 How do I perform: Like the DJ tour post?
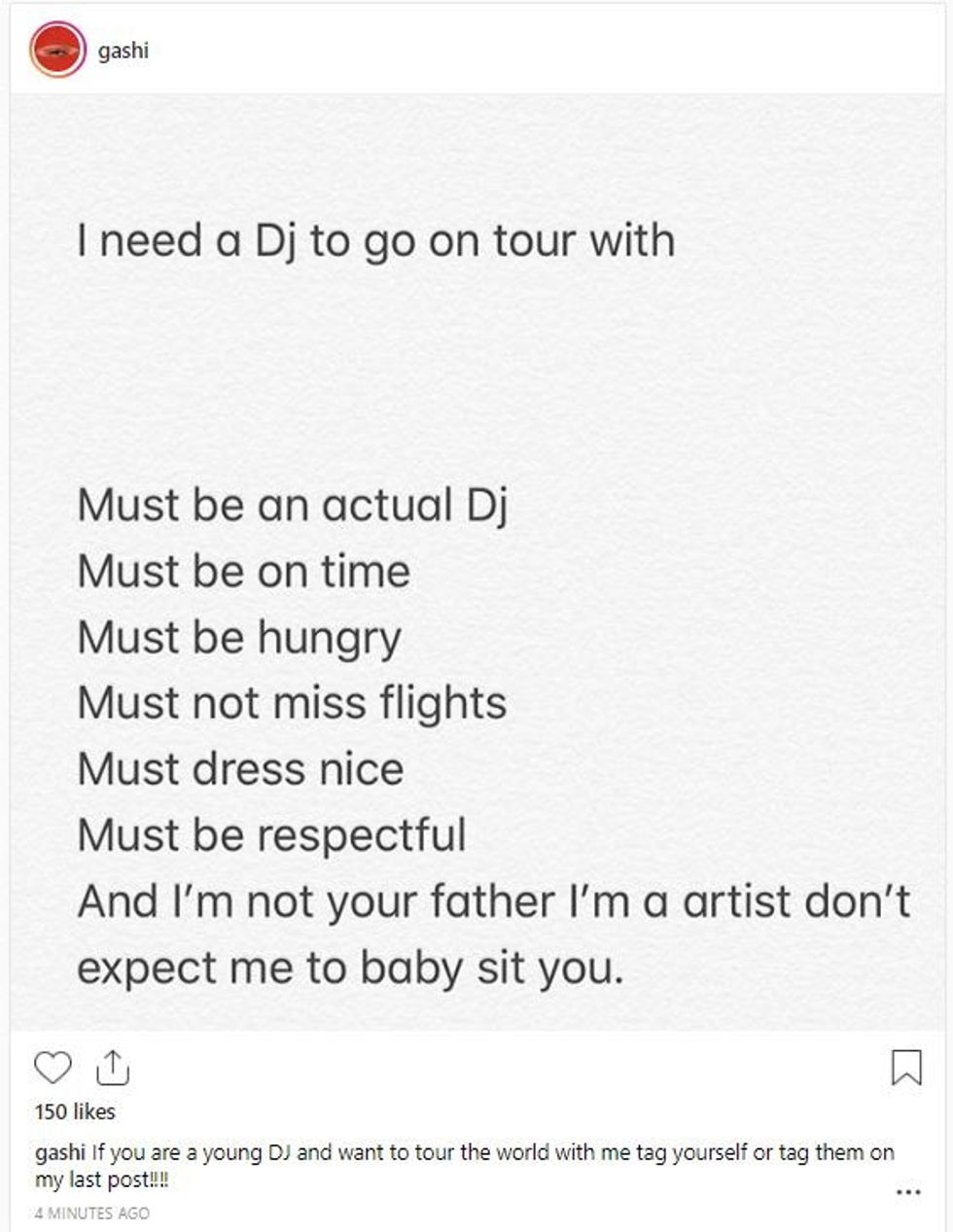tap(53, 1067)
